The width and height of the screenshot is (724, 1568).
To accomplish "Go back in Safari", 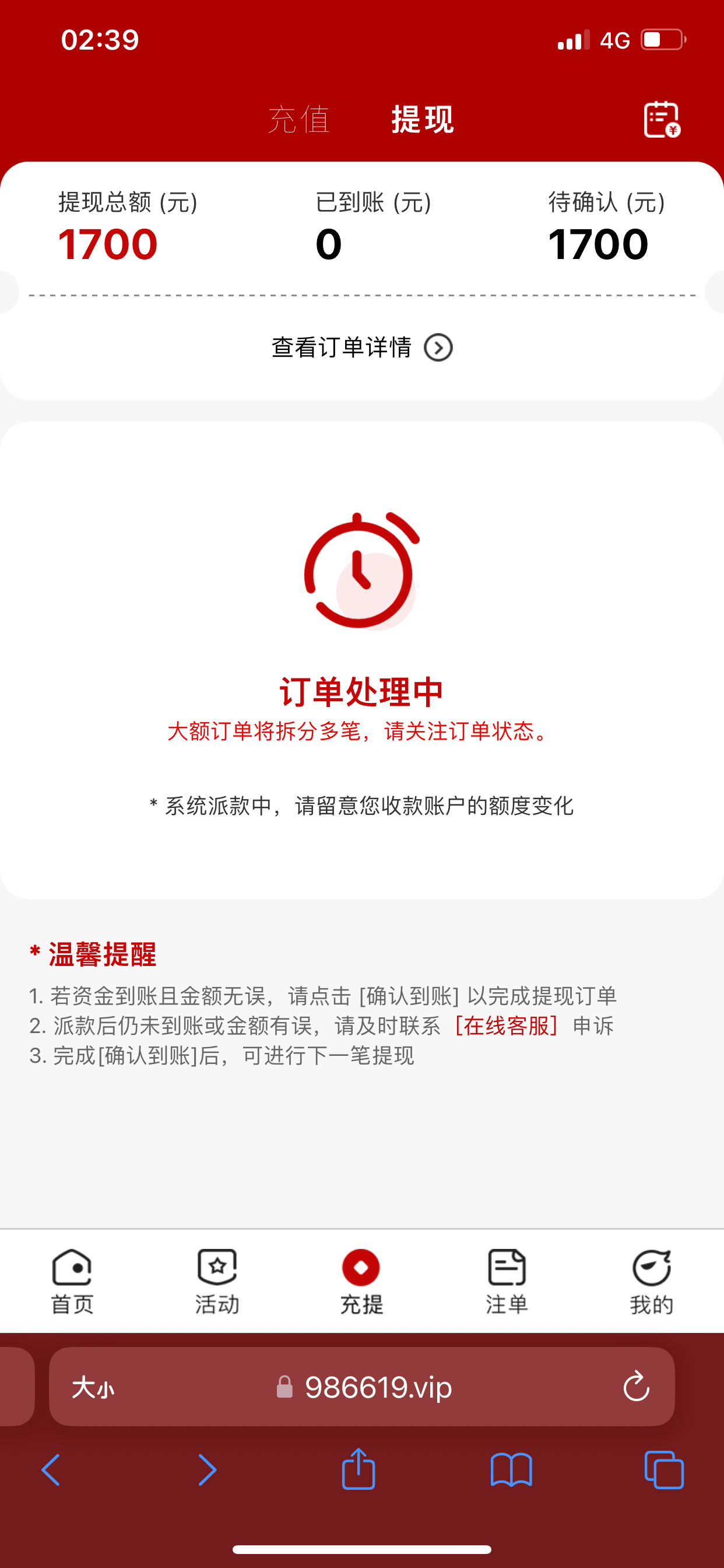I will tap(51, 1470).
